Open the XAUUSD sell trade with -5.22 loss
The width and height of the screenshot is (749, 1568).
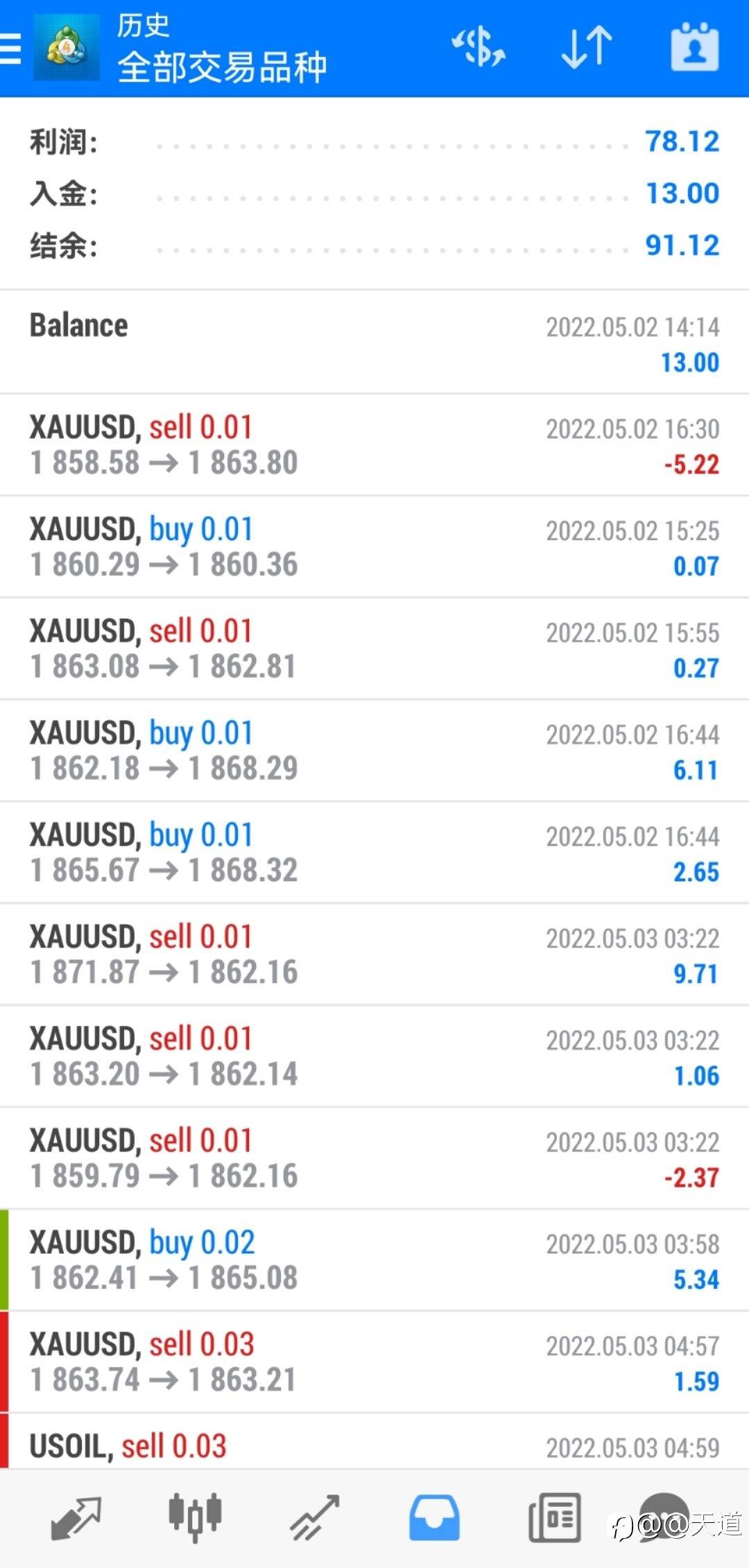coord(374,445)
